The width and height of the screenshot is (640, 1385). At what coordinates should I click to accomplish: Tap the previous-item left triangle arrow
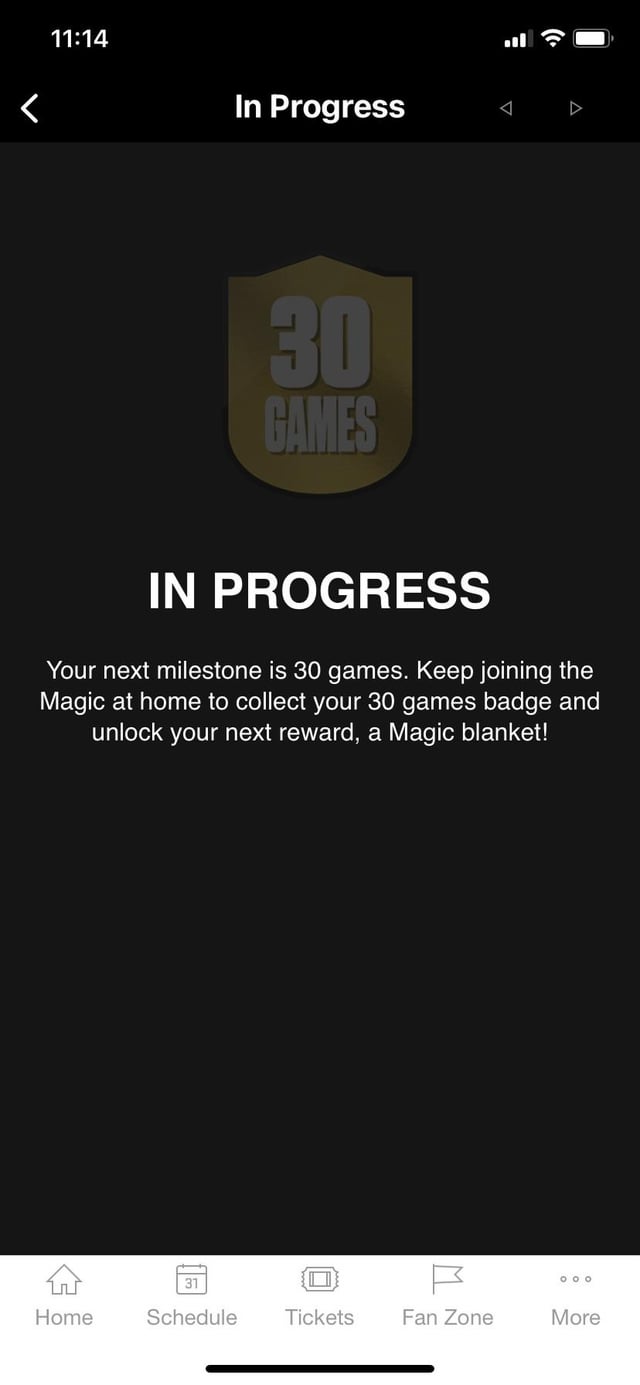pos(506,108)
